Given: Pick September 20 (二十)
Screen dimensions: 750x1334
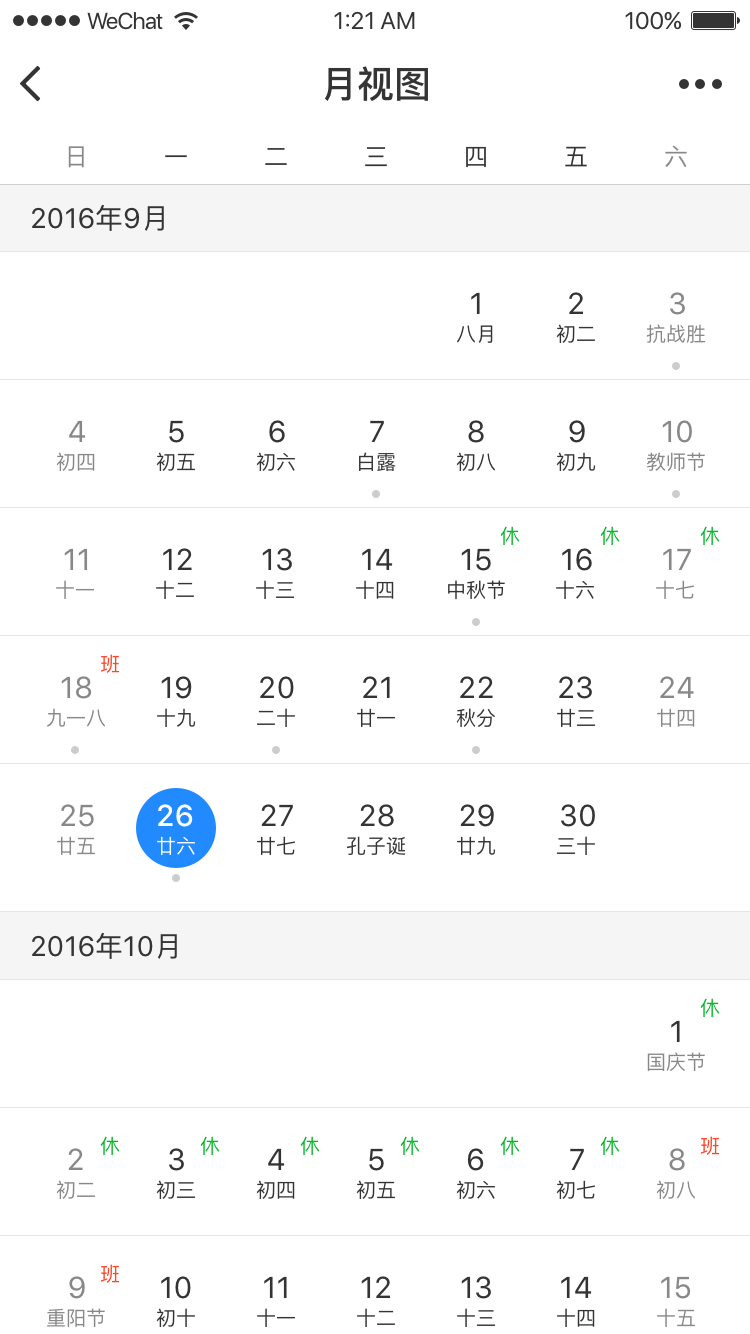Looking at the screenshot, I should pyautogui.click(x=276, y=700).
